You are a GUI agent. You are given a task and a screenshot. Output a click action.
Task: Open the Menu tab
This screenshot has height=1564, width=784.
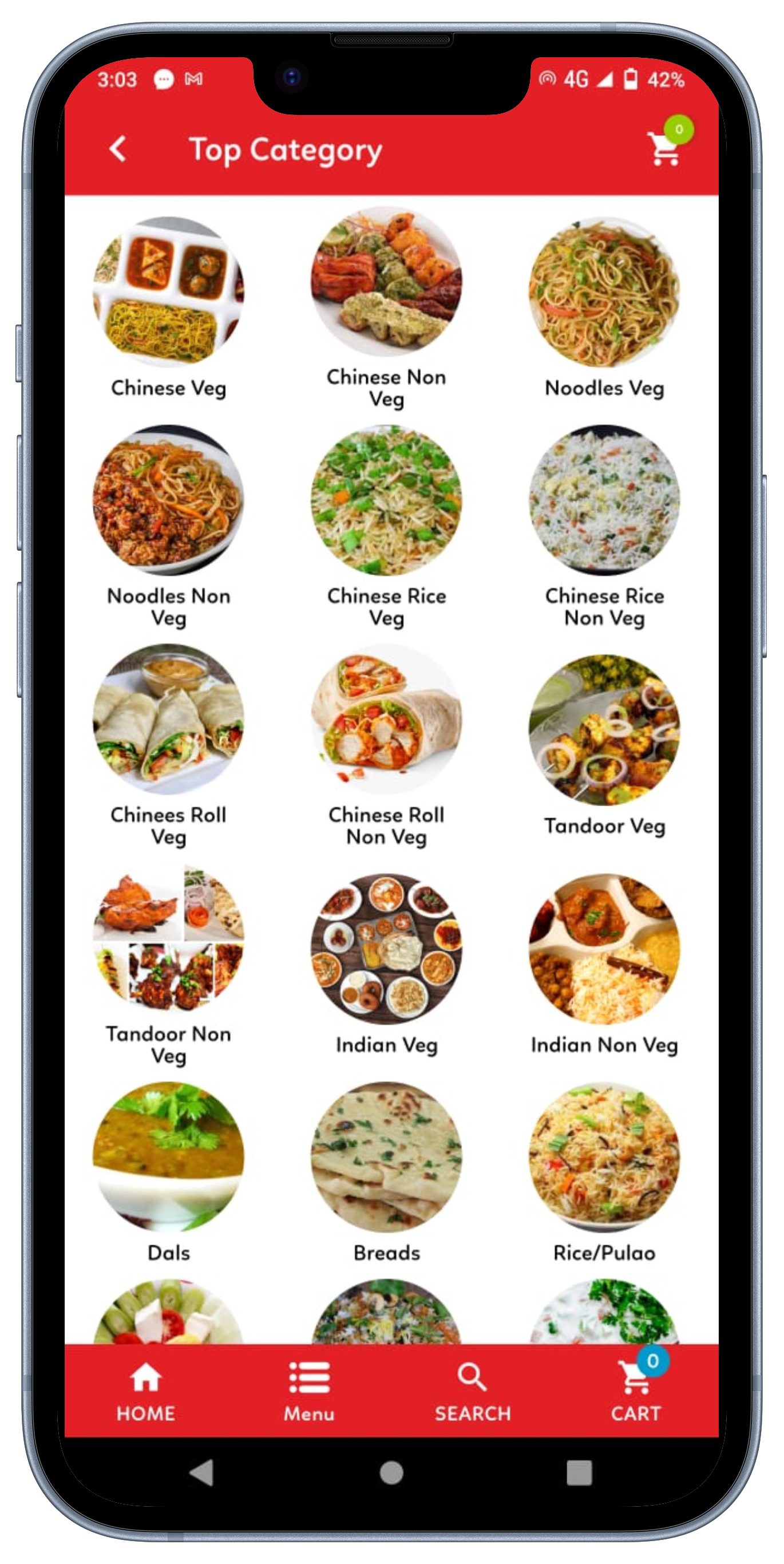pos(309,1392)
